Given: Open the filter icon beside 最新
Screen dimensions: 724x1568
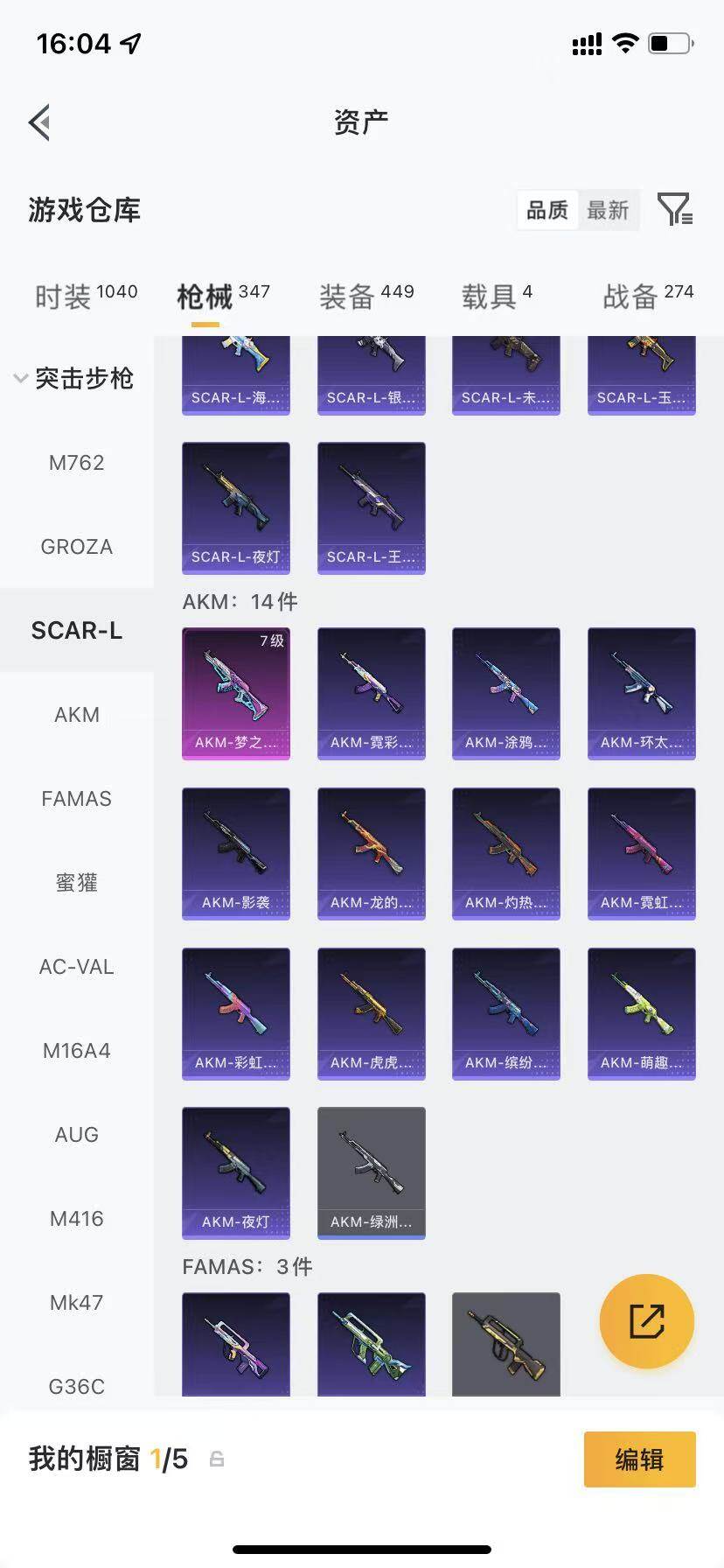Looking at the screenshot, I should pos(675,210).
